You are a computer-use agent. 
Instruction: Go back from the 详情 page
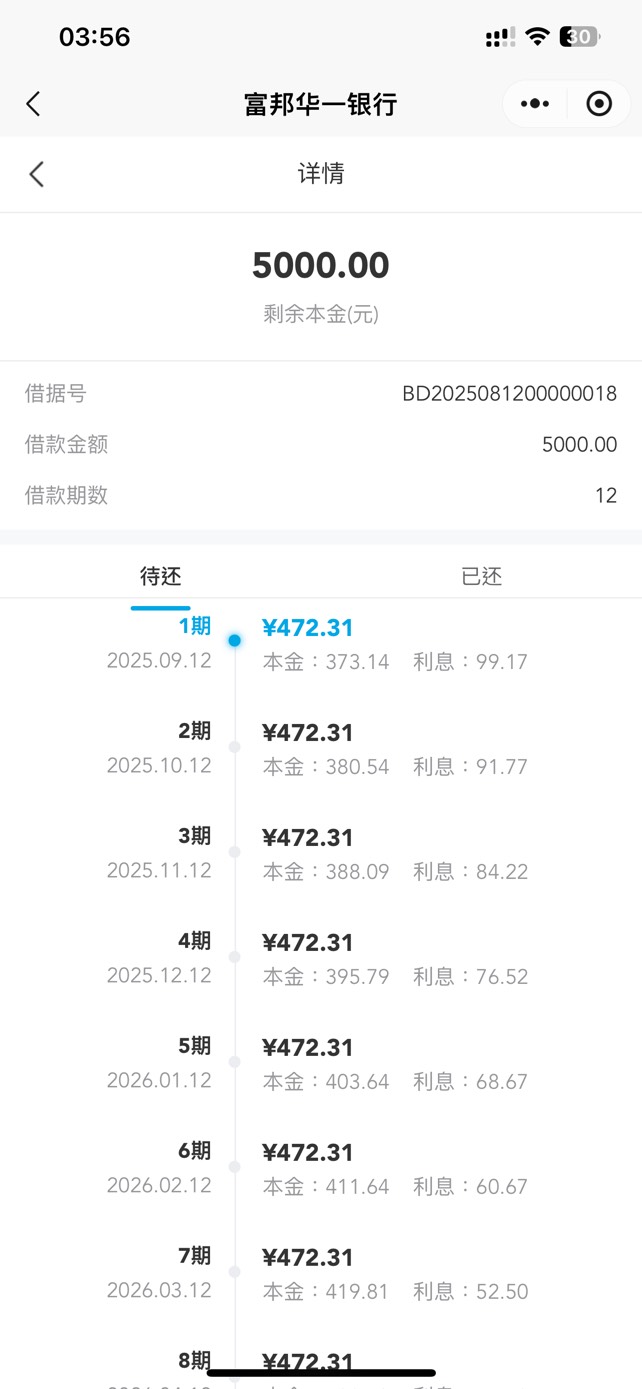pyautogui.click(x=36, y=174)
